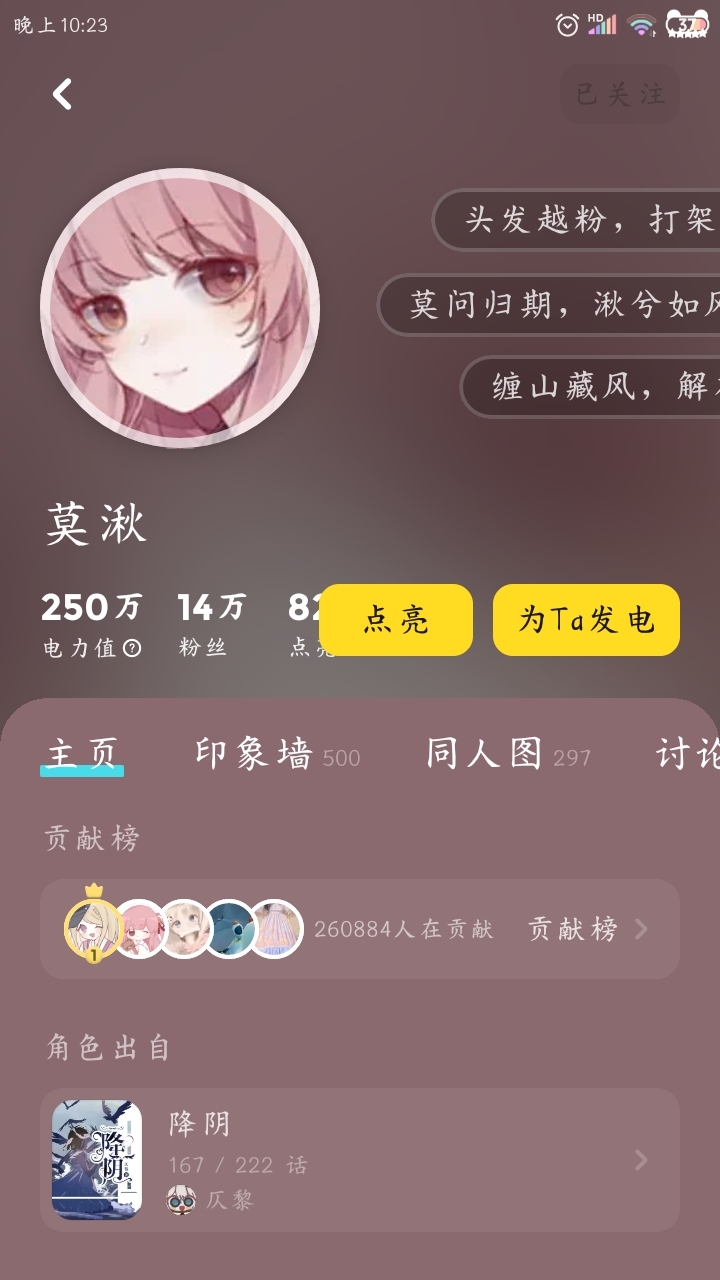Tap the yellow 点亮 button

(396, 620)
